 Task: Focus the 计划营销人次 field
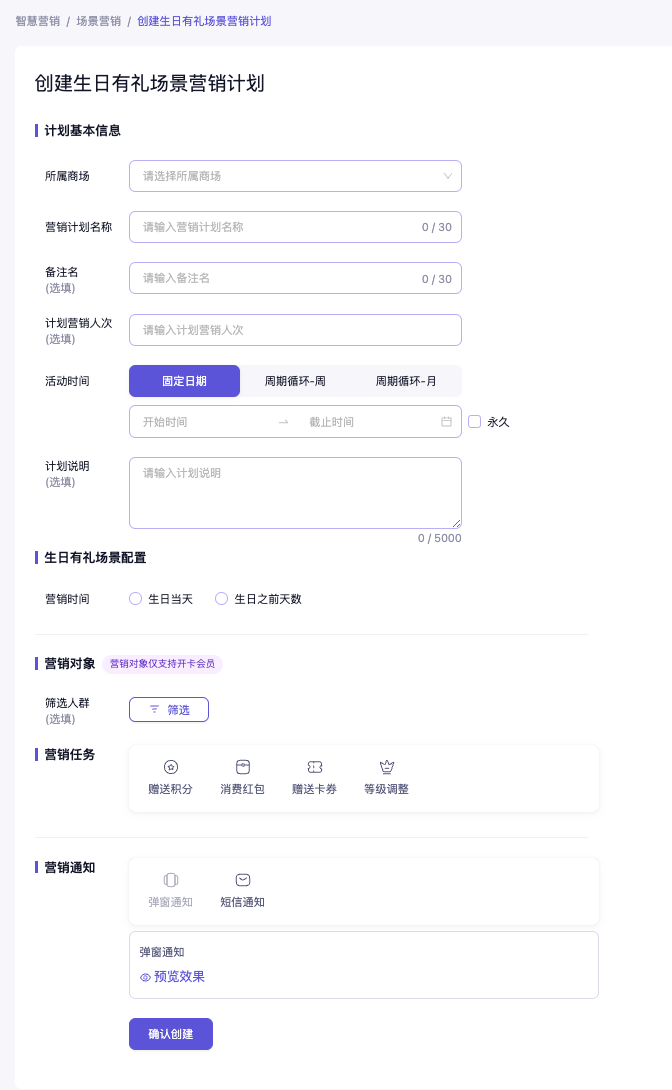295,330
